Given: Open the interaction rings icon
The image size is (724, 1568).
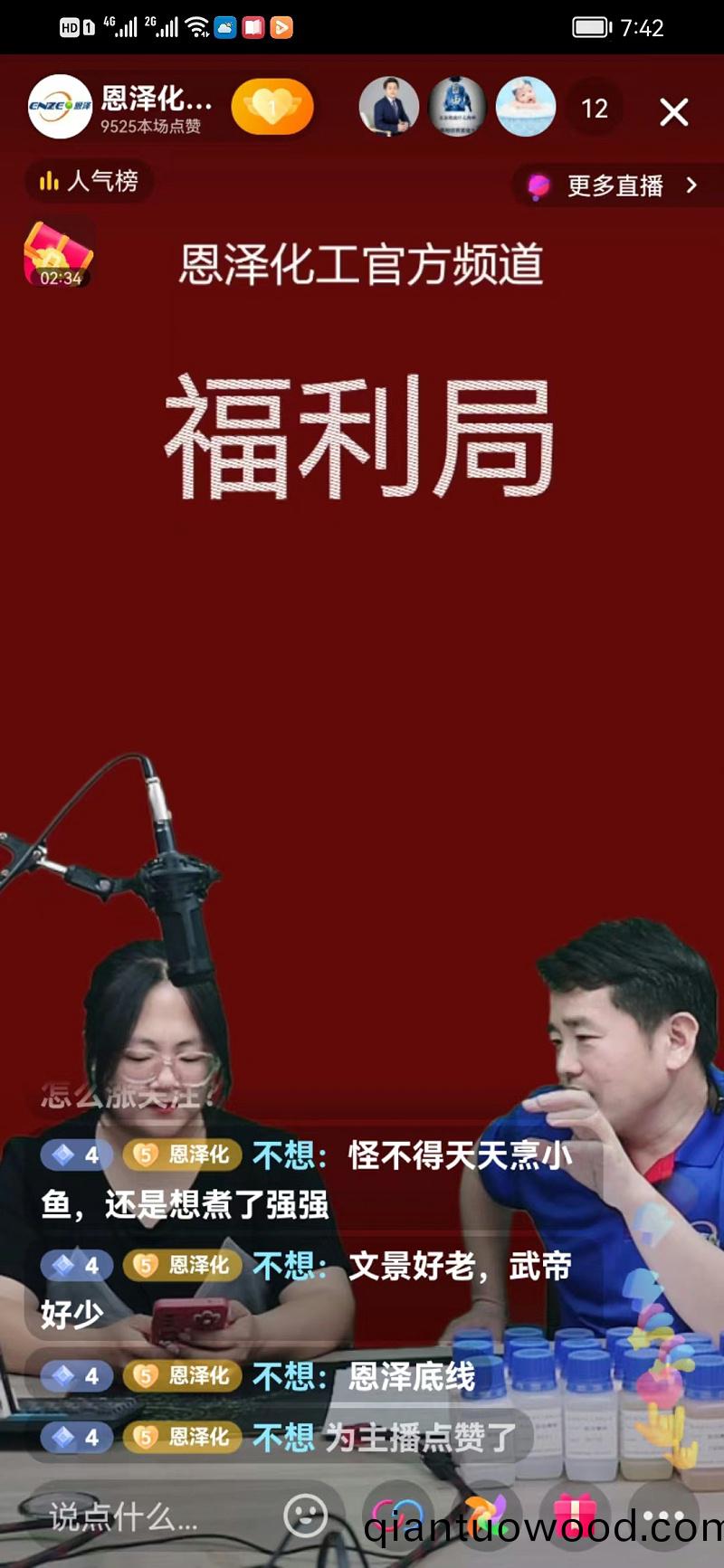Looking at the screenshot, I should (398, 1515).
